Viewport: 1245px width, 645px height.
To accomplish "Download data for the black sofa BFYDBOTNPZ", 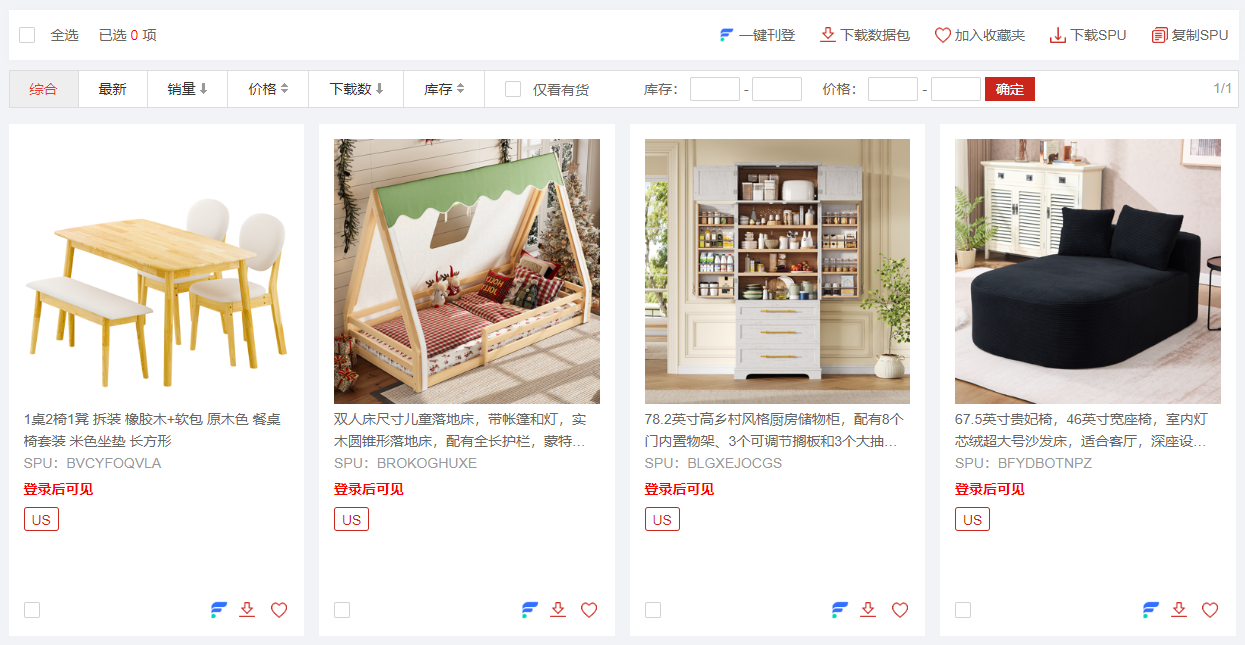I will coord(1179,610).
